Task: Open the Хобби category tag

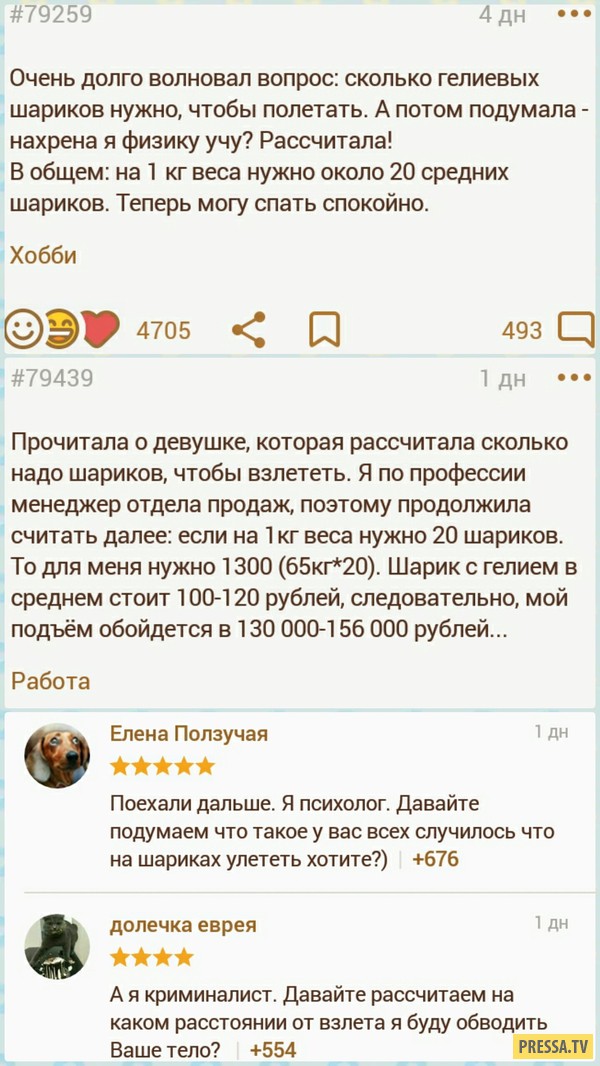Action: coord(43,255)
